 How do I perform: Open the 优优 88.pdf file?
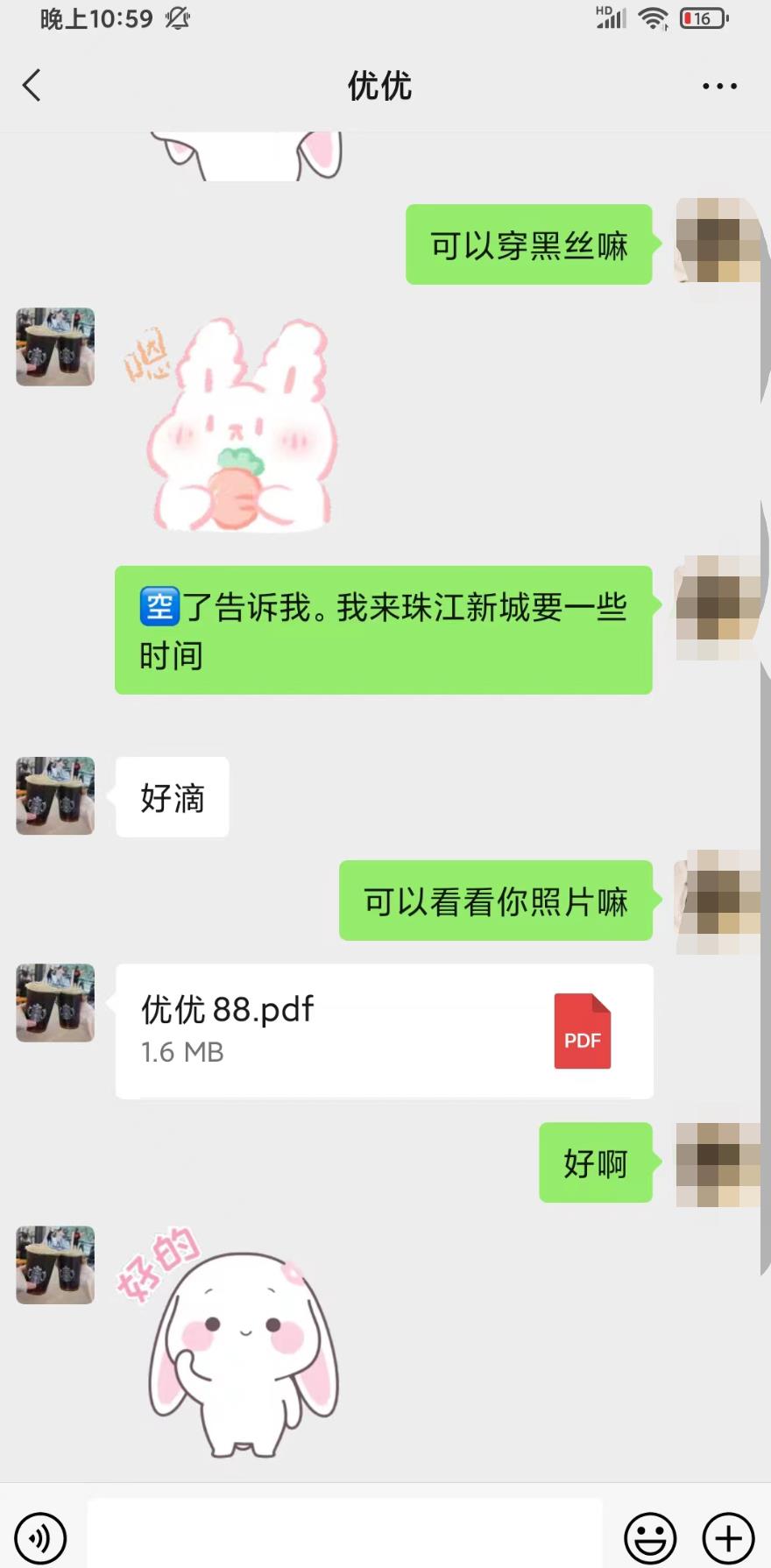pyautogui.click(x=384, y=1030)
